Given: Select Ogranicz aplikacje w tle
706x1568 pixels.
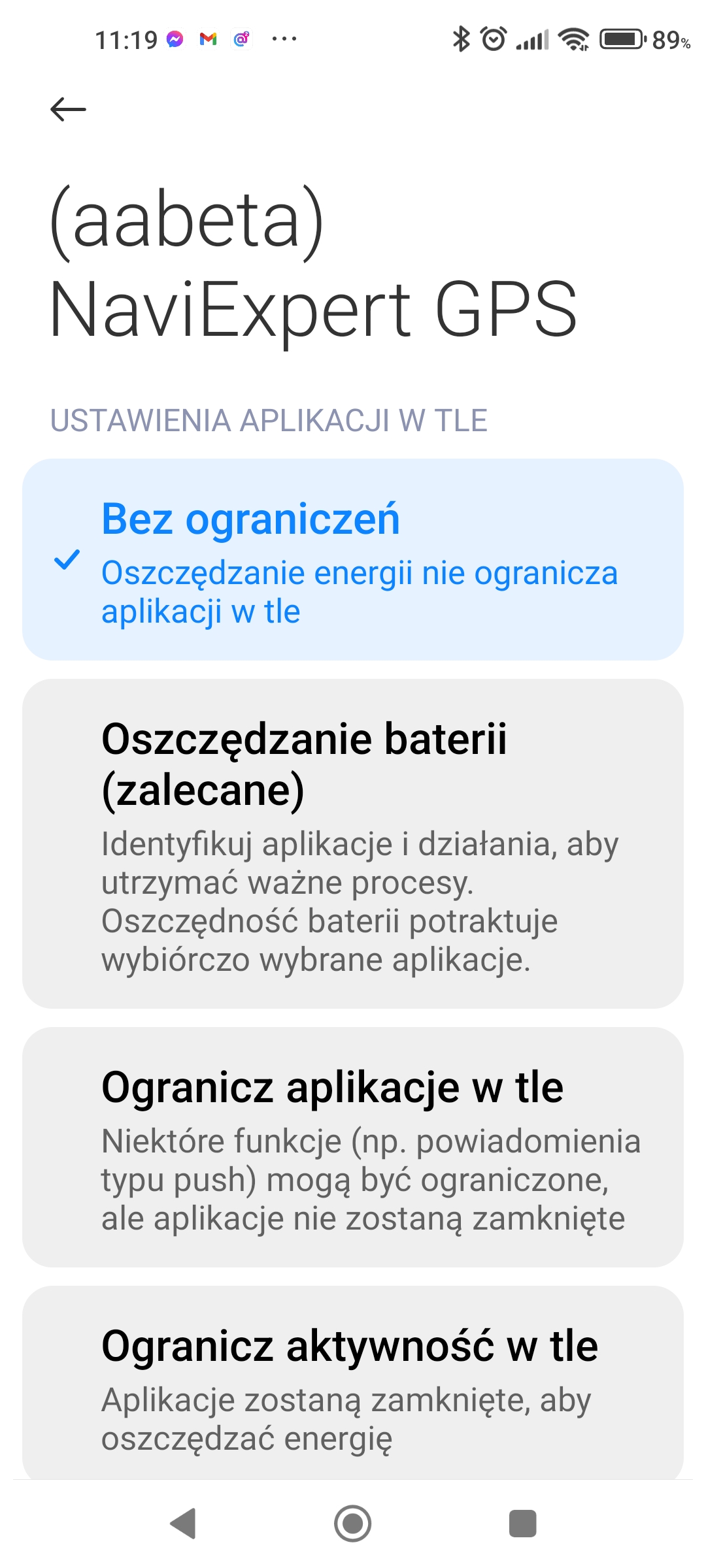Looking at the screenshot, I should [x=353, y=1147].
